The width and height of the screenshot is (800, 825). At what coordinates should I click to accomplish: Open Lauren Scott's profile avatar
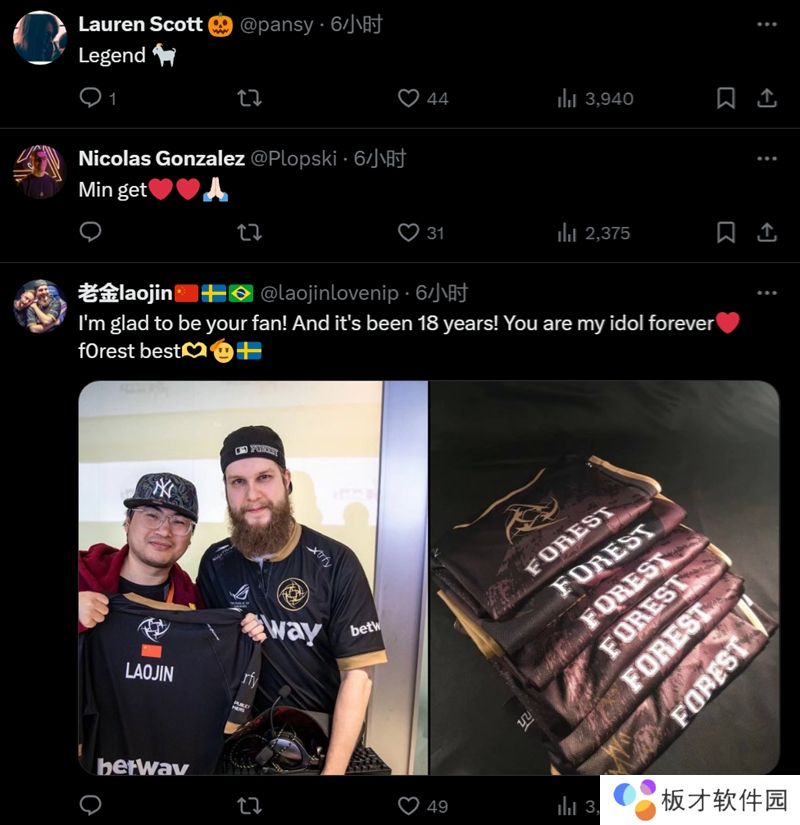click(40, 38)
